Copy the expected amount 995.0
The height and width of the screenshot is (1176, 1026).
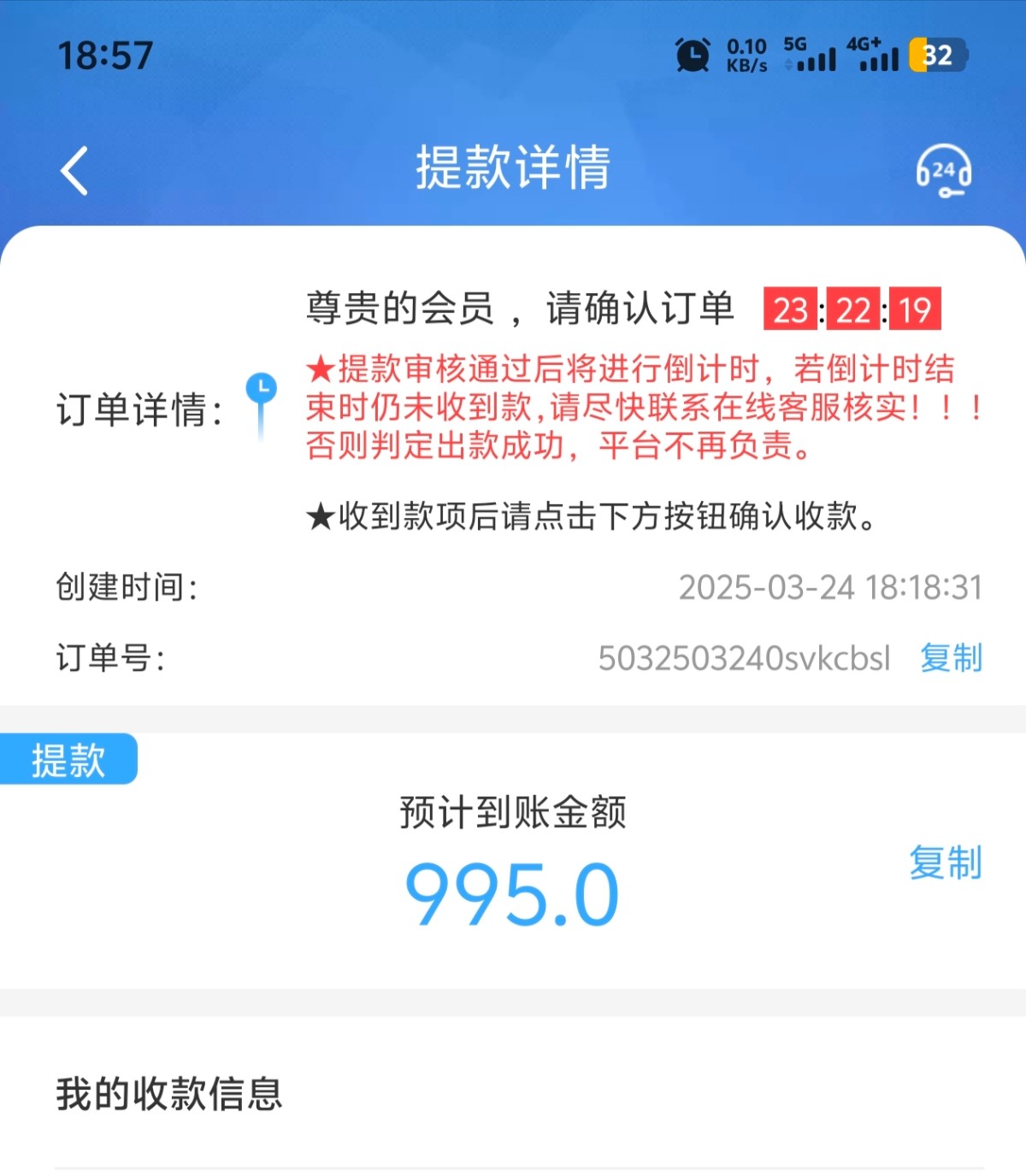pos(945,862)
